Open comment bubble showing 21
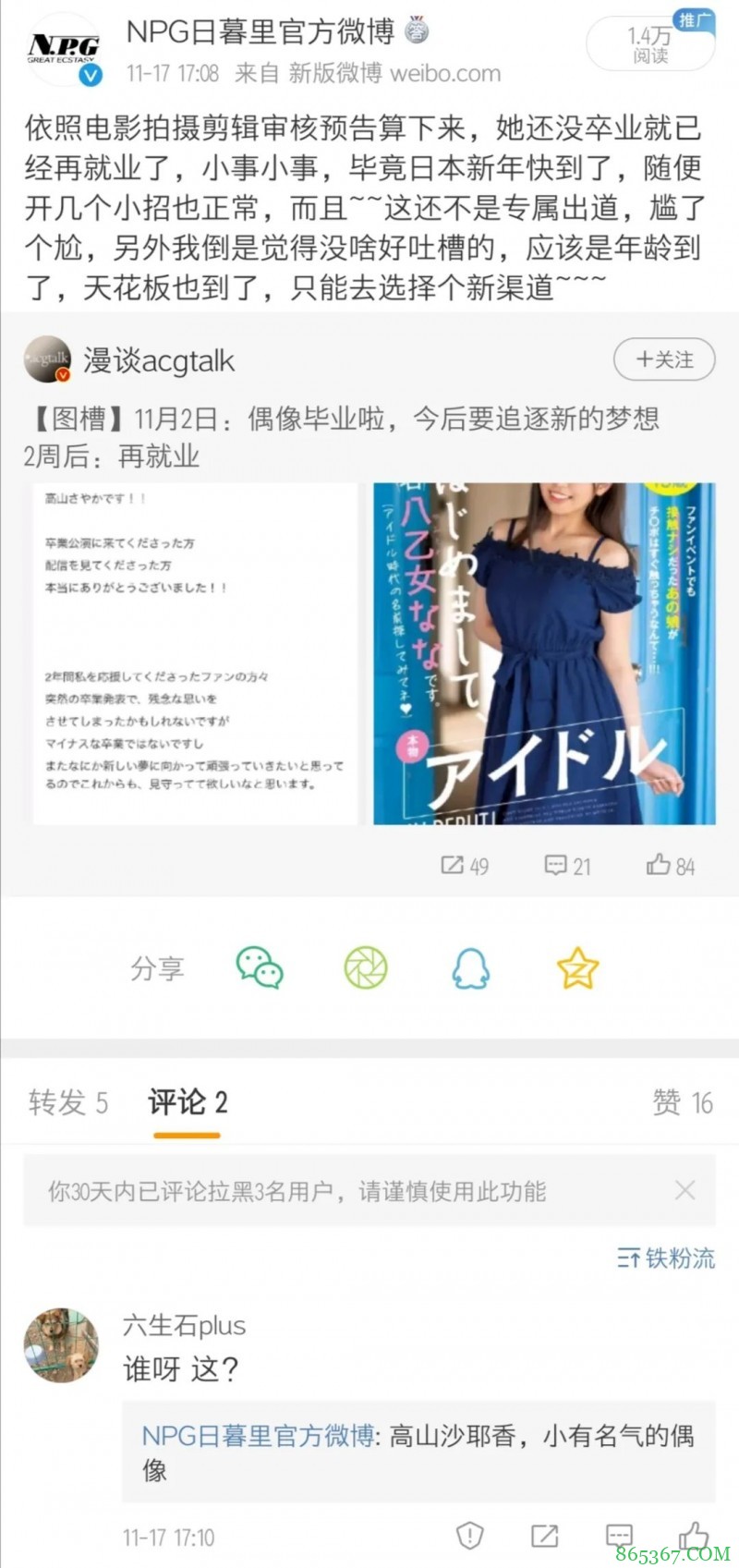 coord(565,866)
